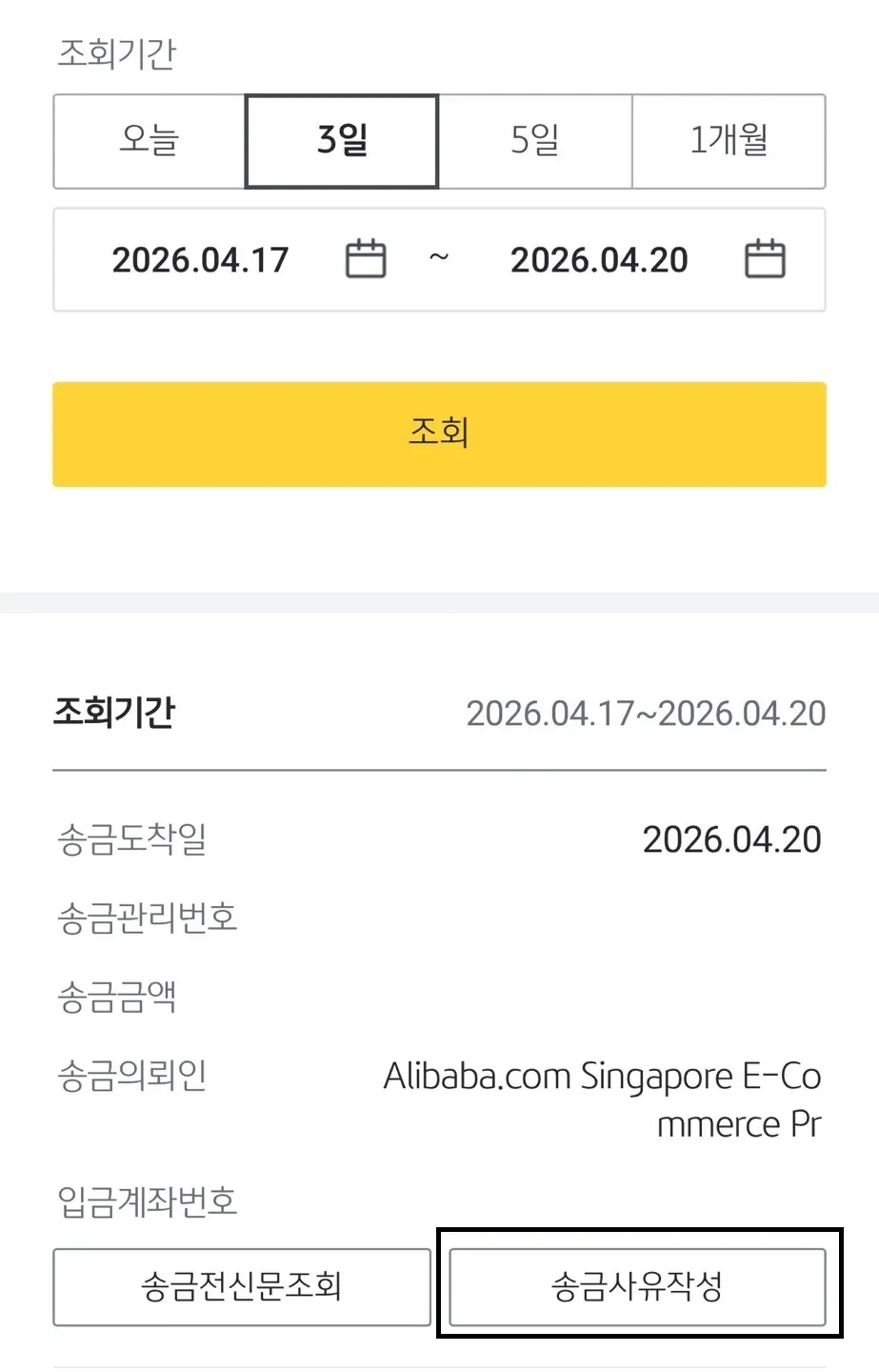
Task: Open calendar for end date 2026.04.20
Action: 765,259
